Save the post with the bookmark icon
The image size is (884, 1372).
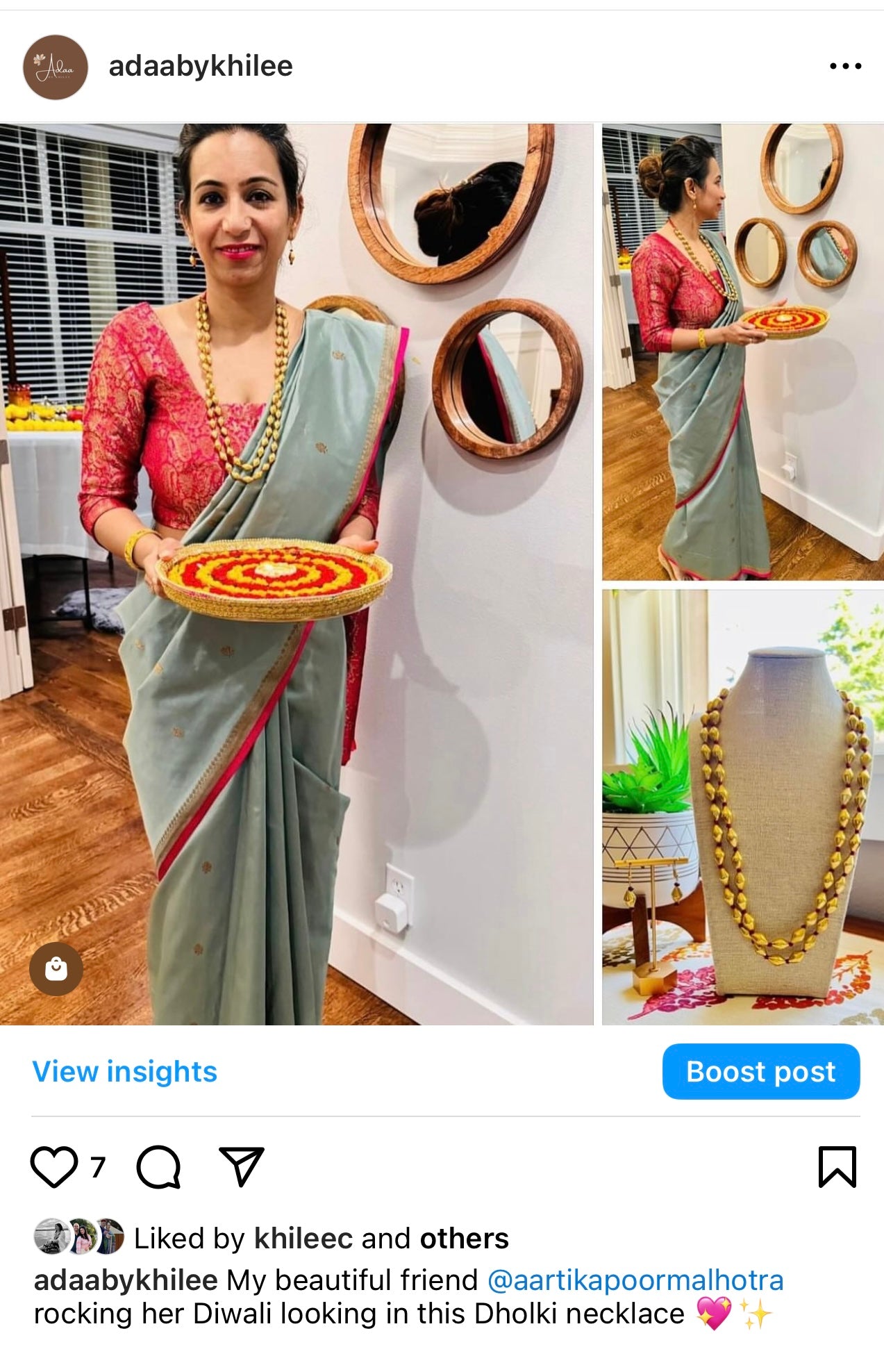pos(837,1166)
